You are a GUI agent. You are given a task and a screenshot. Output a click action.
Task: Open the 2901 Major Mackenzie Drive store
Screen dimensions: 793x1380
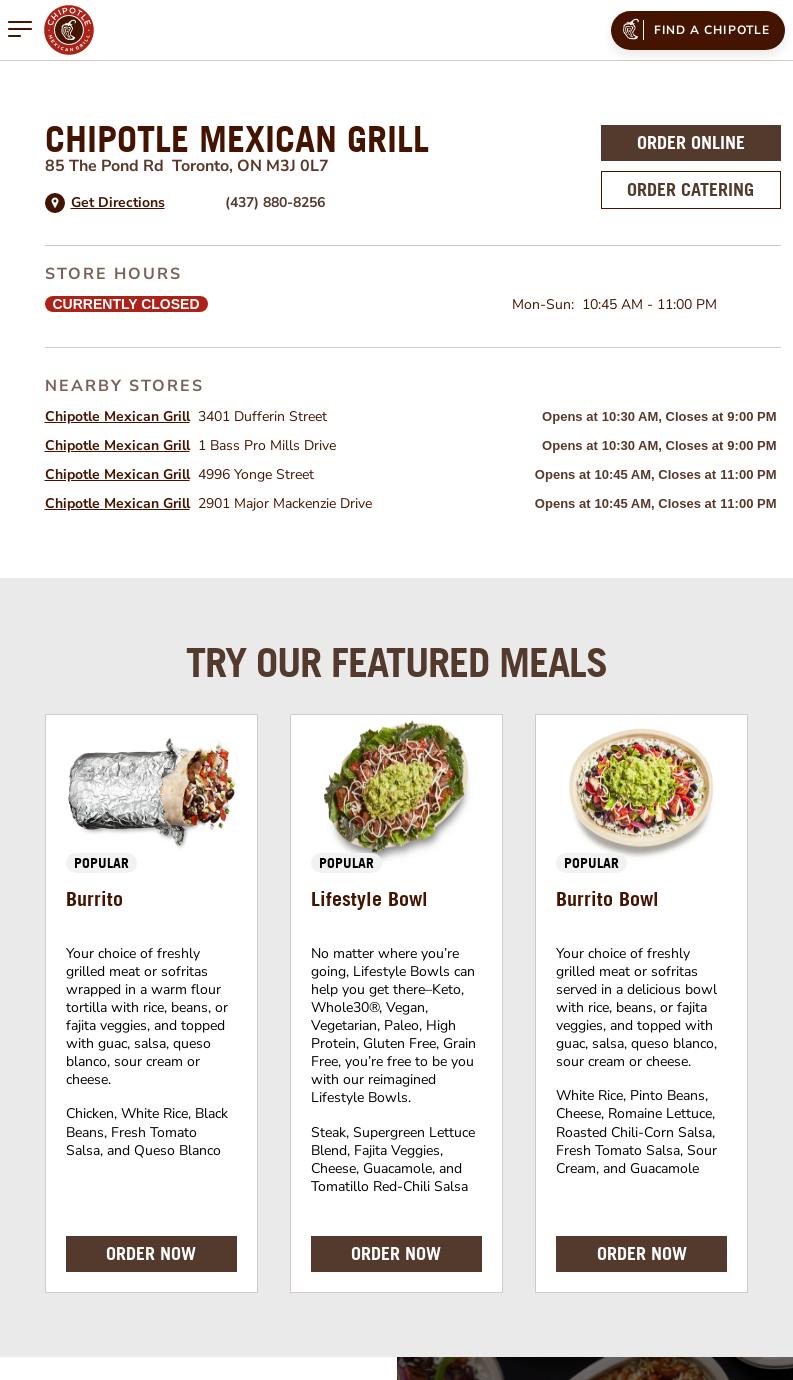pyautogui.click(x=117, y=503)
